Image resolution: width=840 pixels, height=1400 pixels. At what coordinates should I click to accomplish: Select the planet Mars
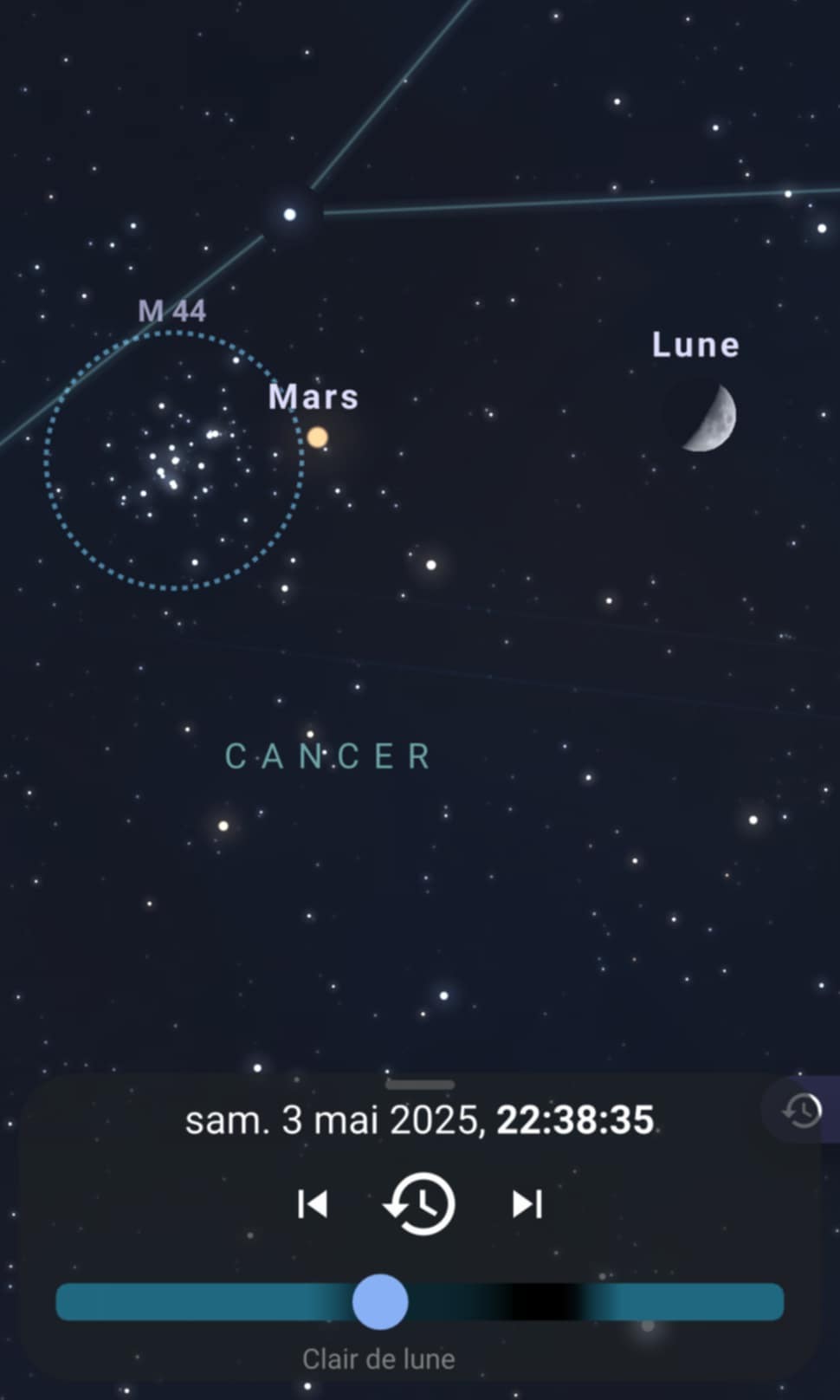(x=318, y=437)
